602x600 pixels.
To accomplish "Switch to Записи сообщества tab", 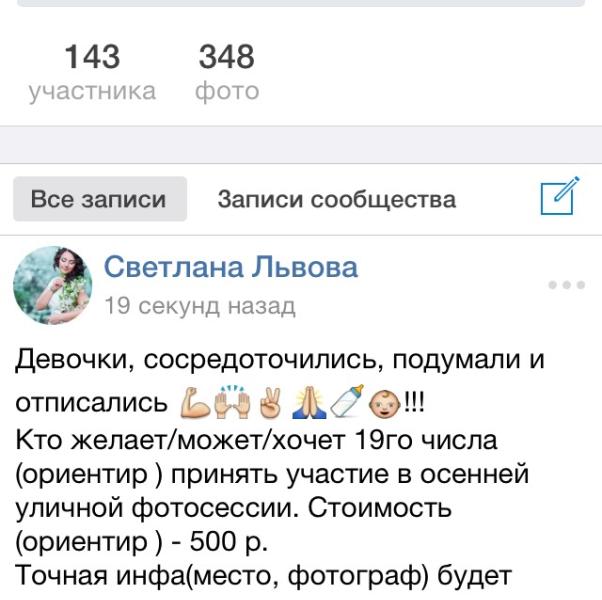I will click(x=337, y=200).
